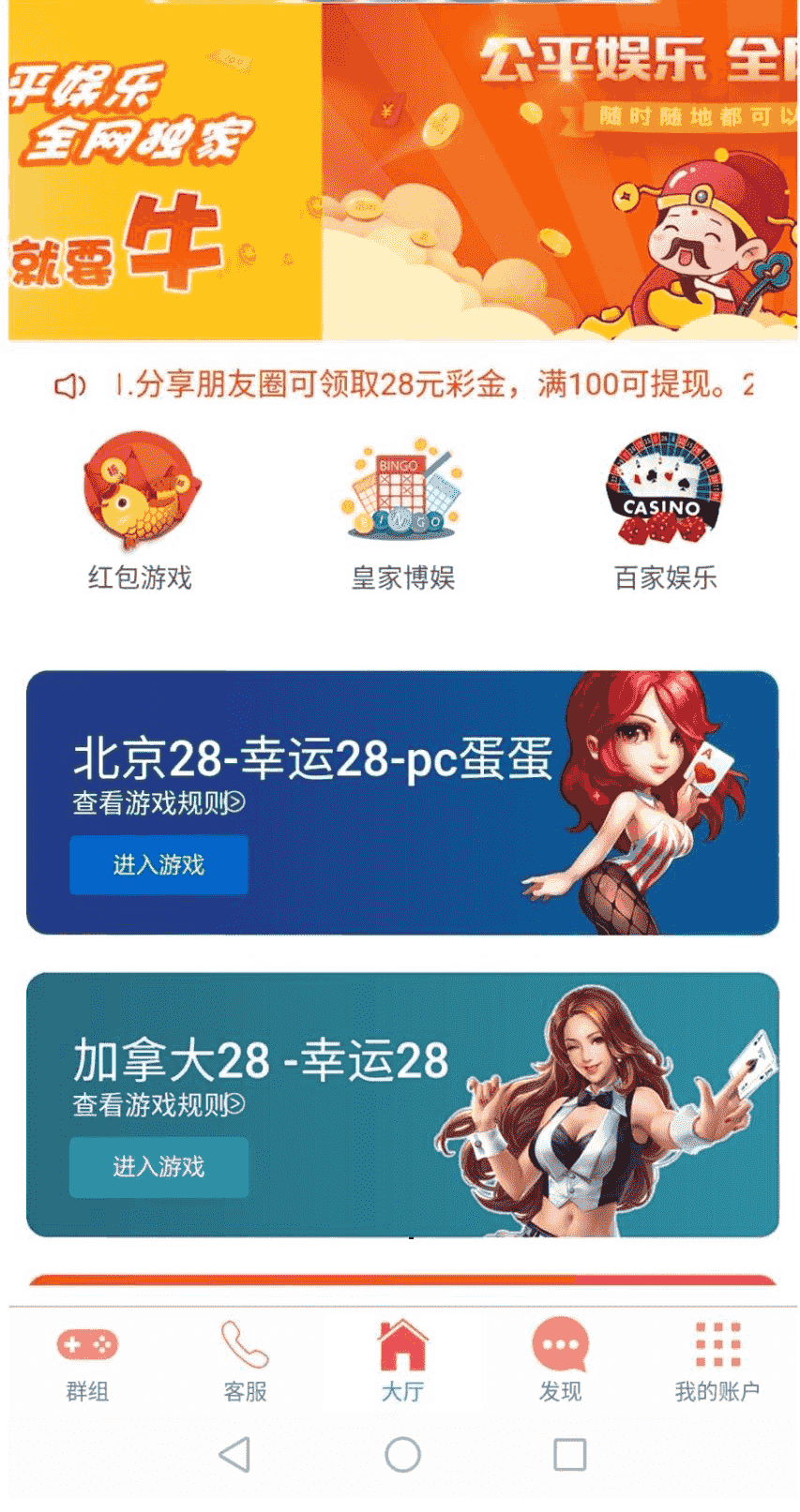
Task: Open the 我的账户 account tab
Action: 717,1360
